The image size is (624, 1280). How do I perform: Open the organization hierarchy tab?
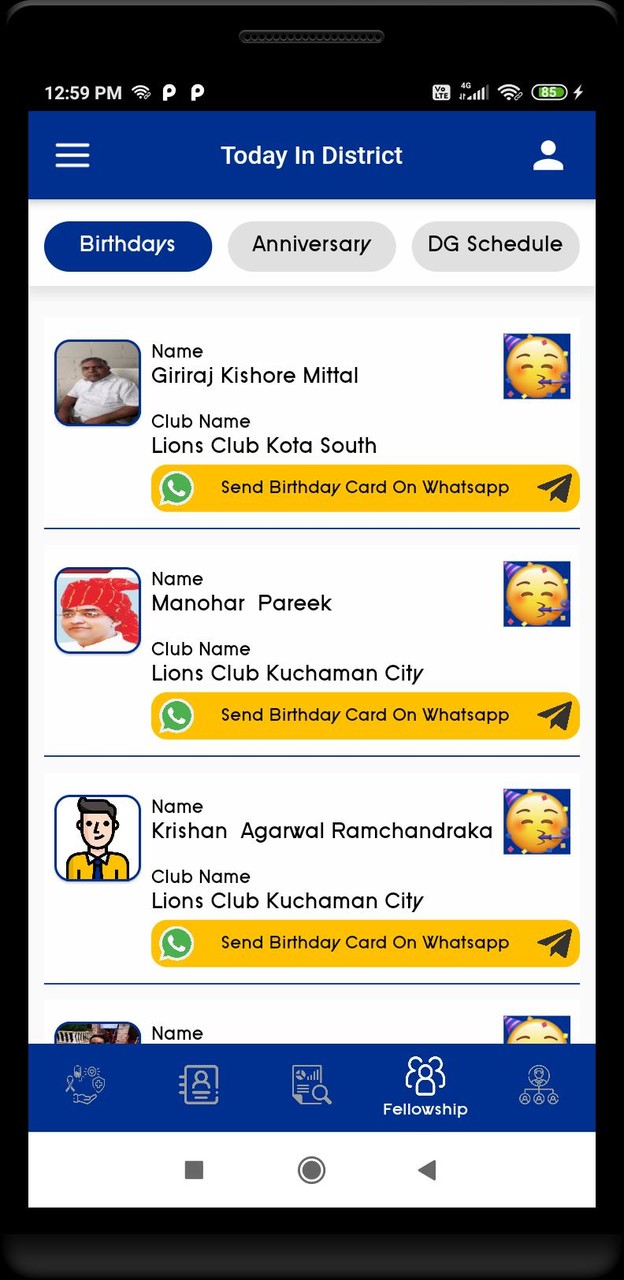coord(539,1085)
